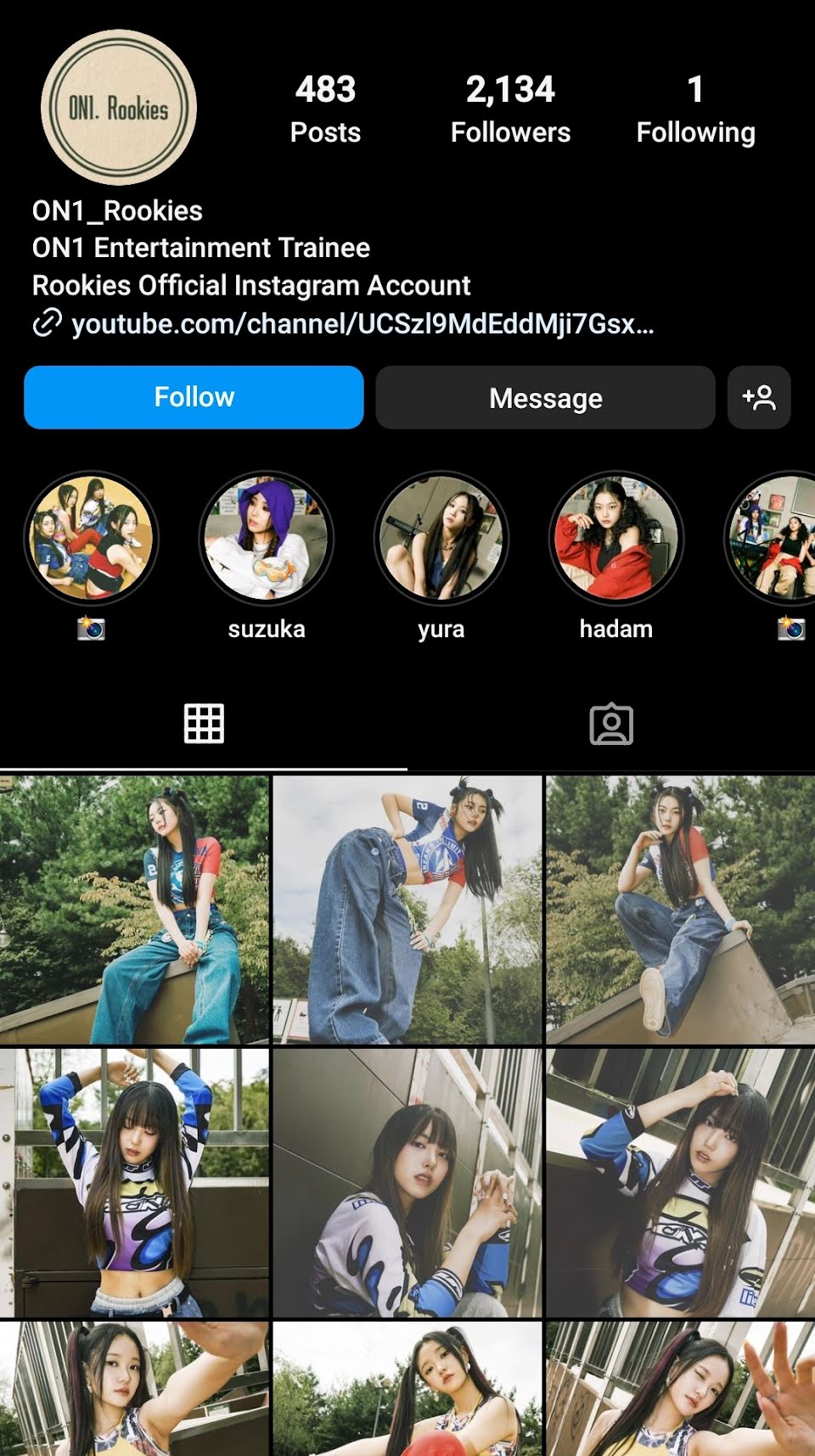View the yura story highlight
This screenshot has width=815, height=1456.
tap(441, 539)
